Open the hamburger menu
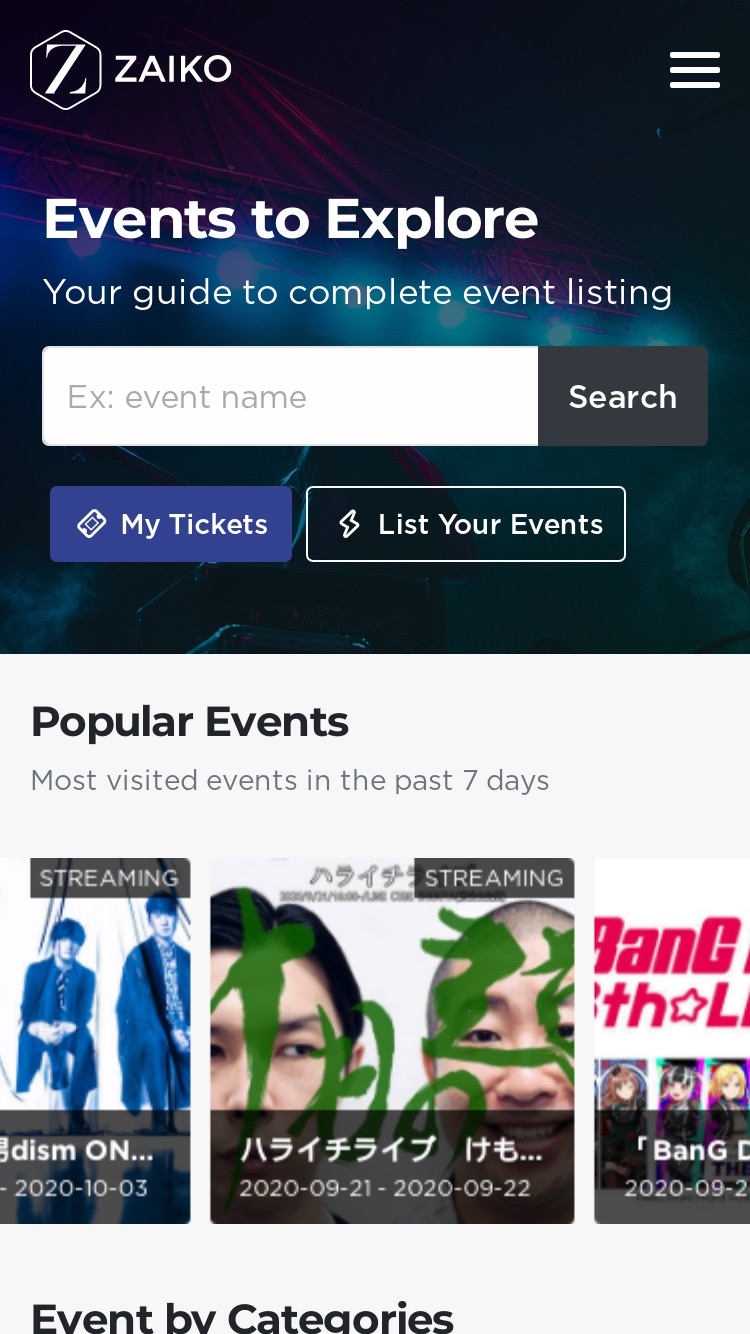 tap(695, 70)
